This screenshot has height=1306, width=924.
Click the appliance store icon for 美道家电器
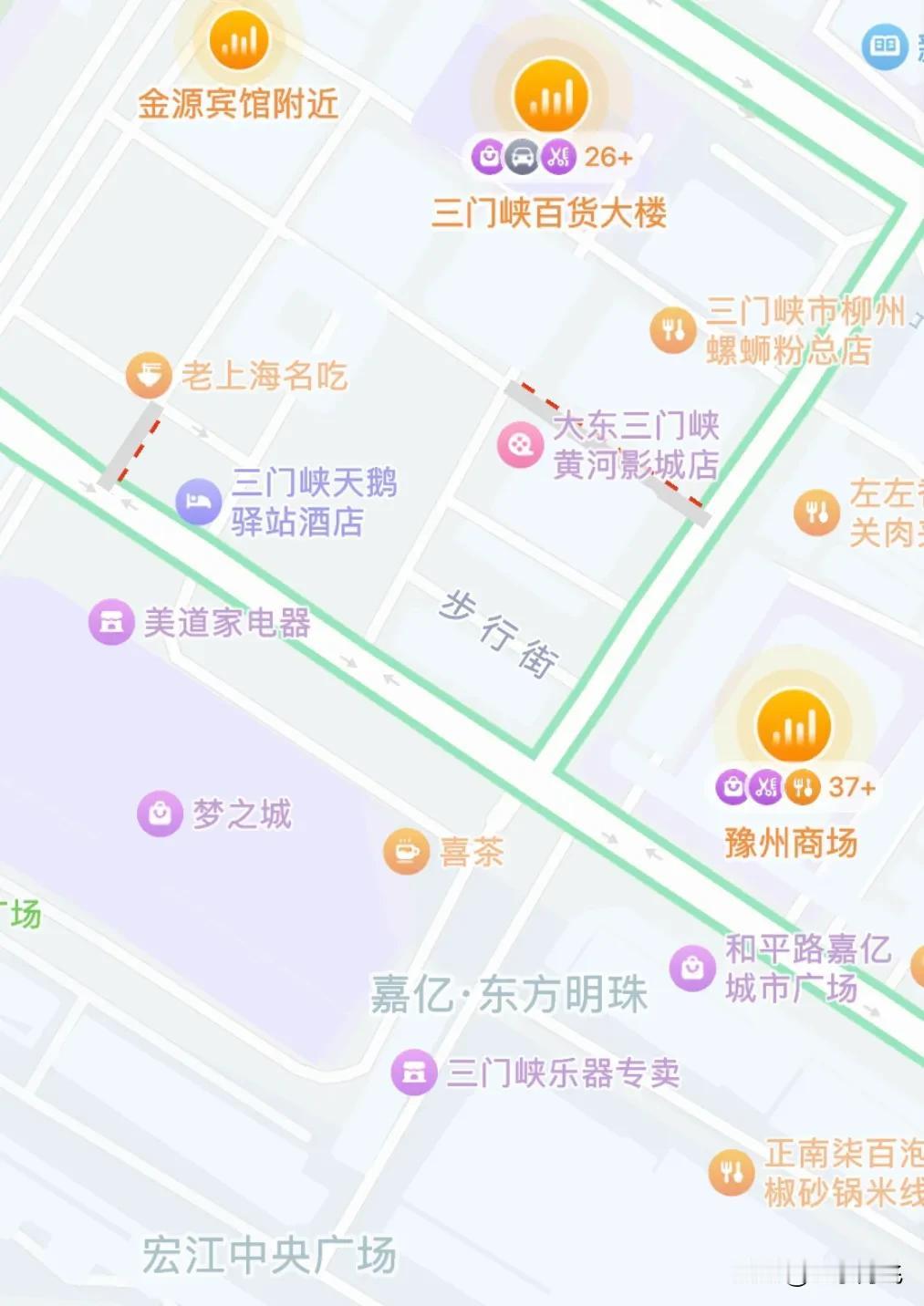[x=111, y=623]
